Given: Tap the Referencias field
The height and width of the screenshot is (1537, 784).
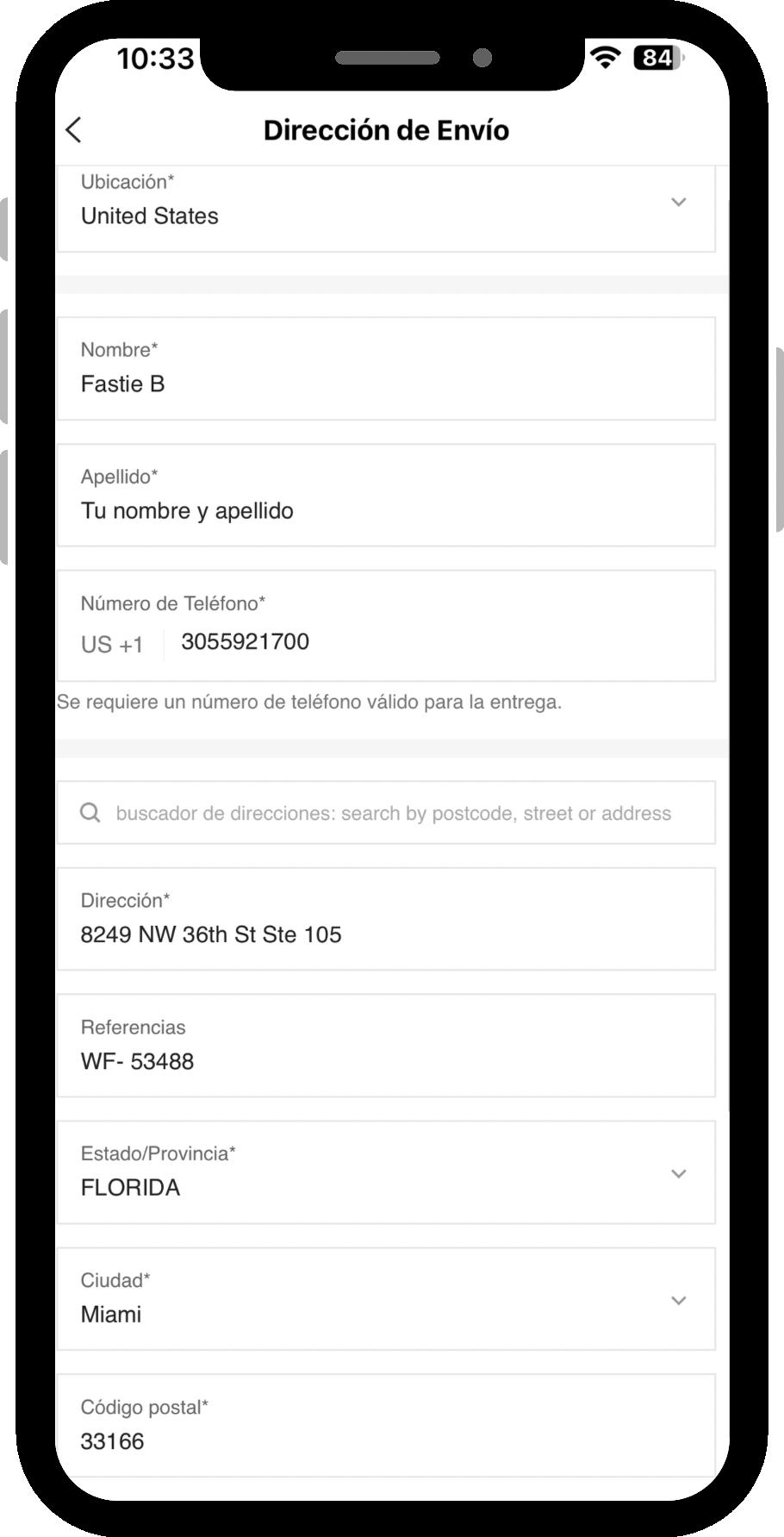Looking at the screenshot, I should pos(386,1046).
